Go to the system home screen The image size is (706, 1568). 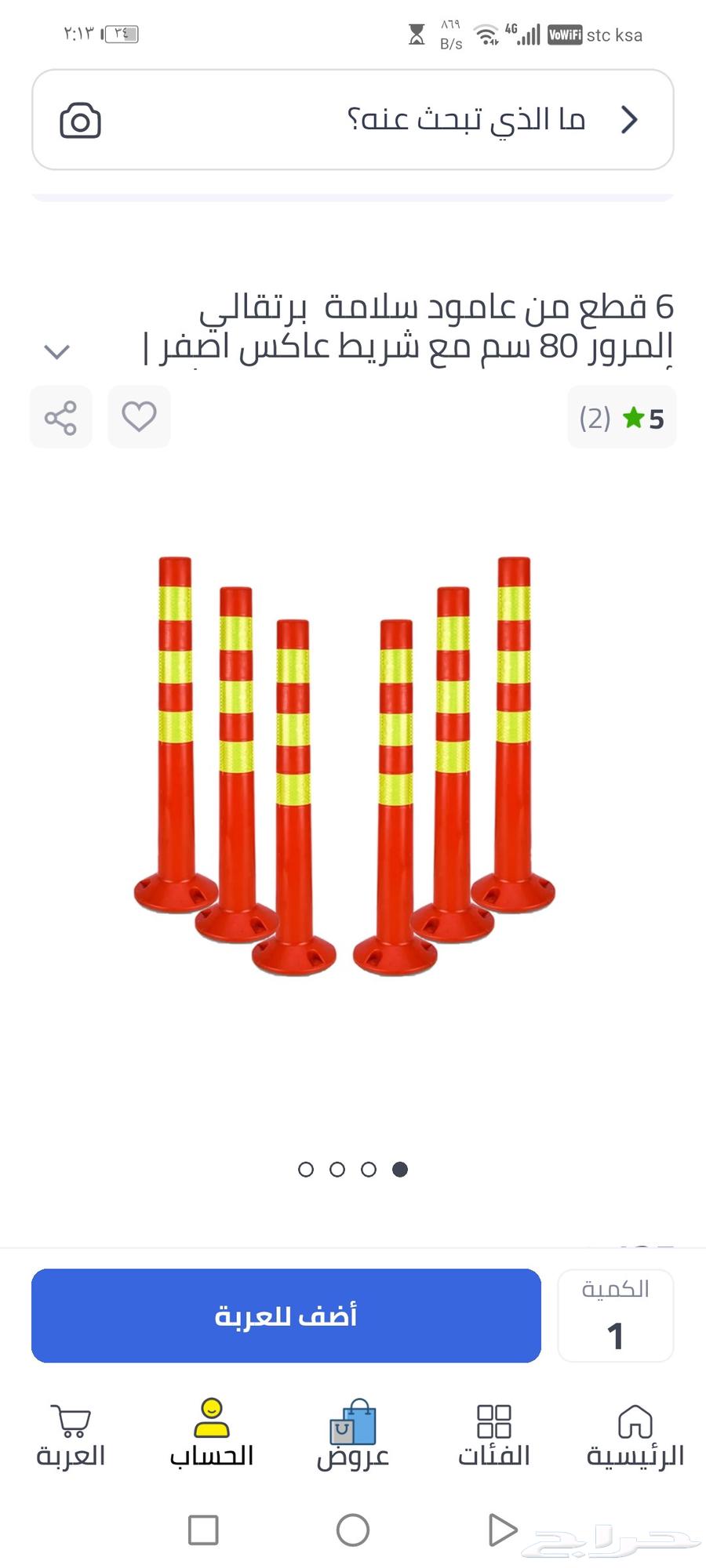pos(353,1530)
